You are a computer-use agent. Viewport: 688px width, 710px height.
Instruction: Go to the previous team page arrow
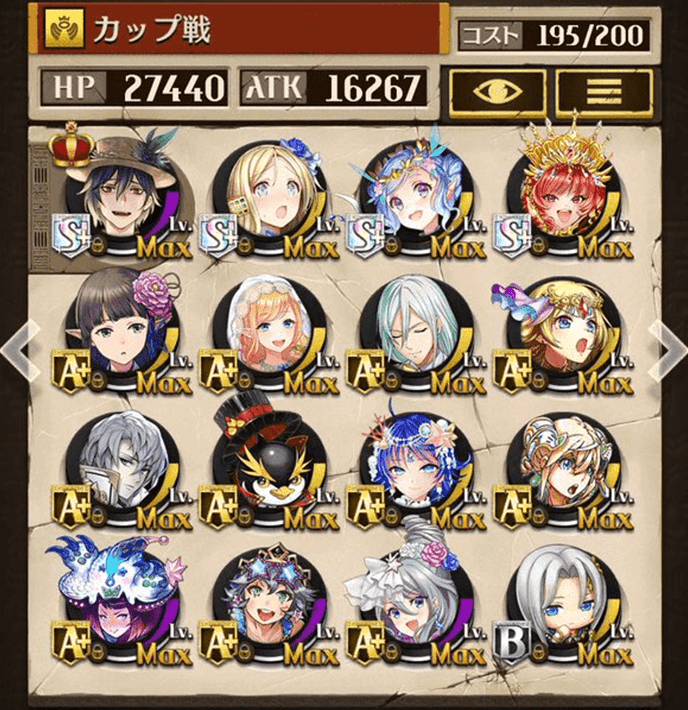(x=15, y=351)
